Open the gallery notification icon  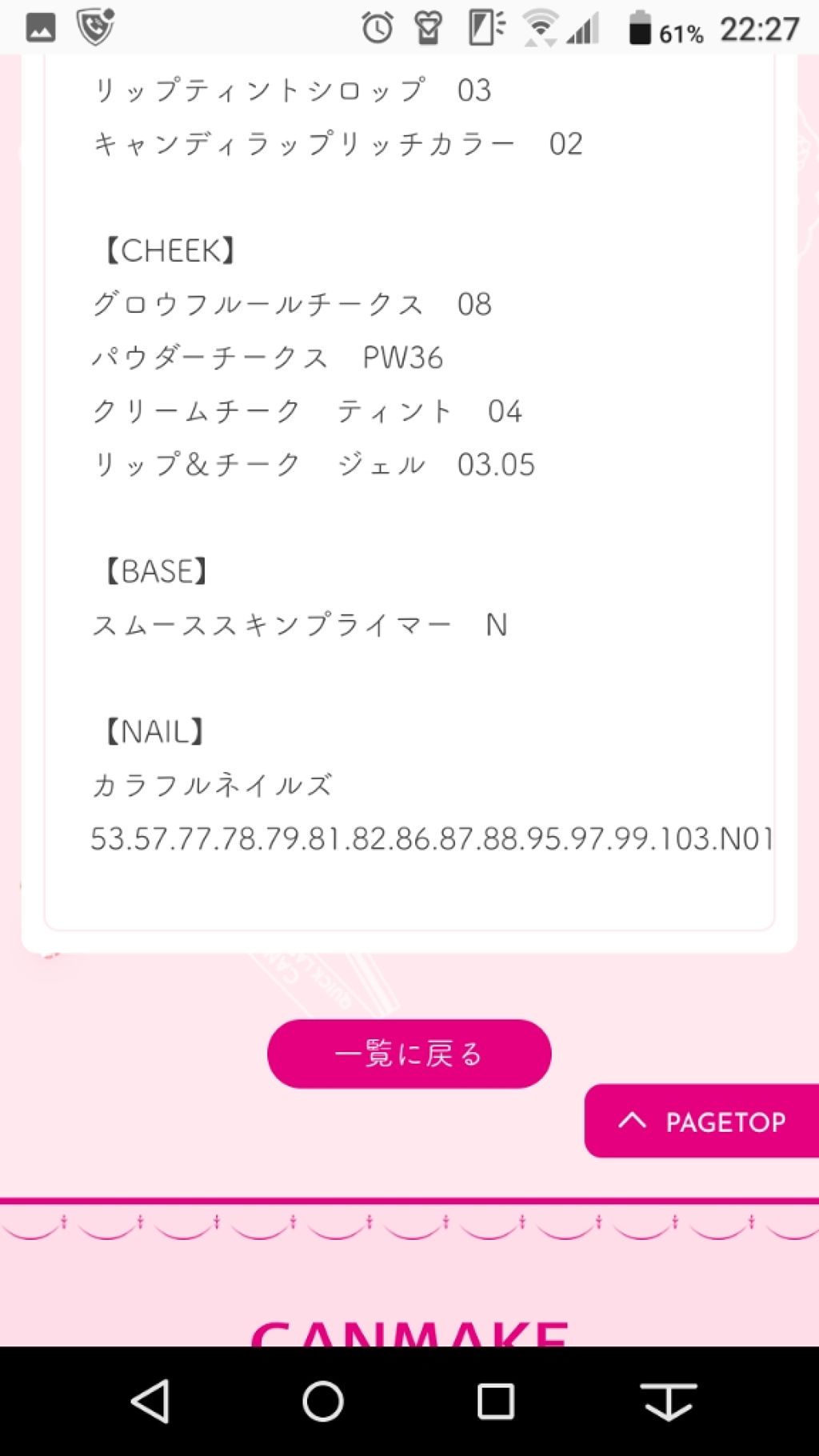[38, 29]
